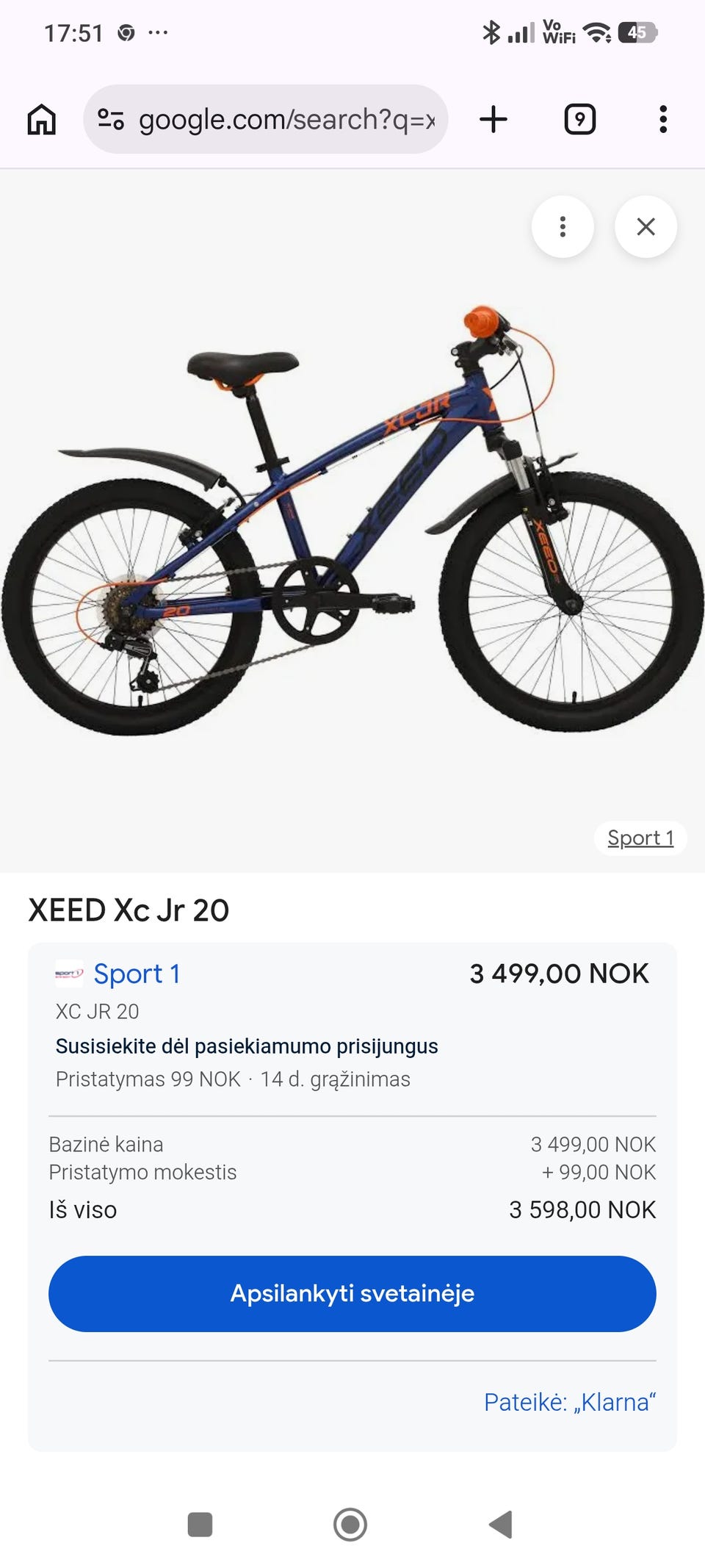Open product image options menu
The image size is (705, 1568).
click(563, 227)
